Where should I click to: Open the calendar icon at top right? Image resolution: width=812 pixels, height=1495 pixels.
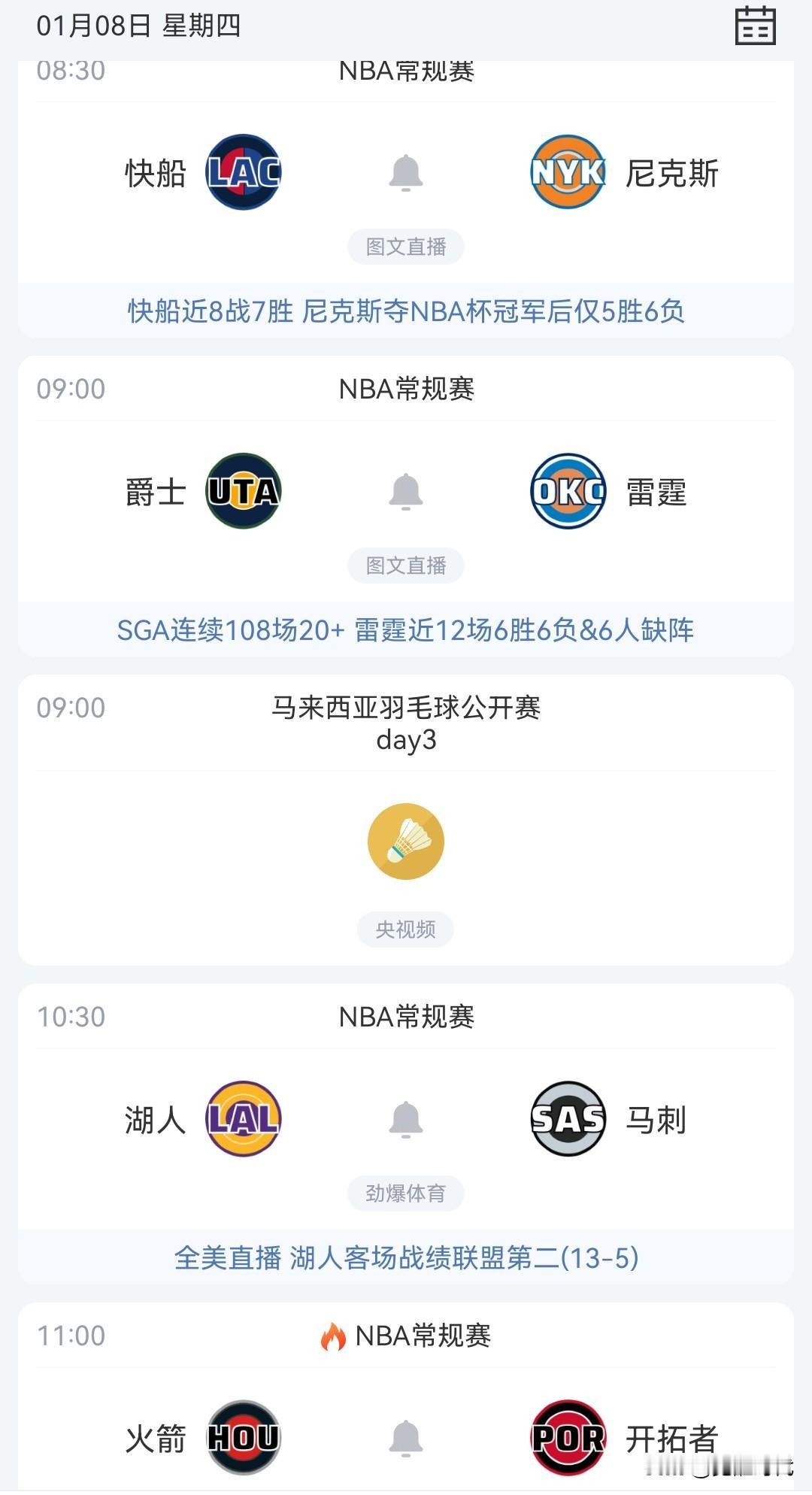757,25
